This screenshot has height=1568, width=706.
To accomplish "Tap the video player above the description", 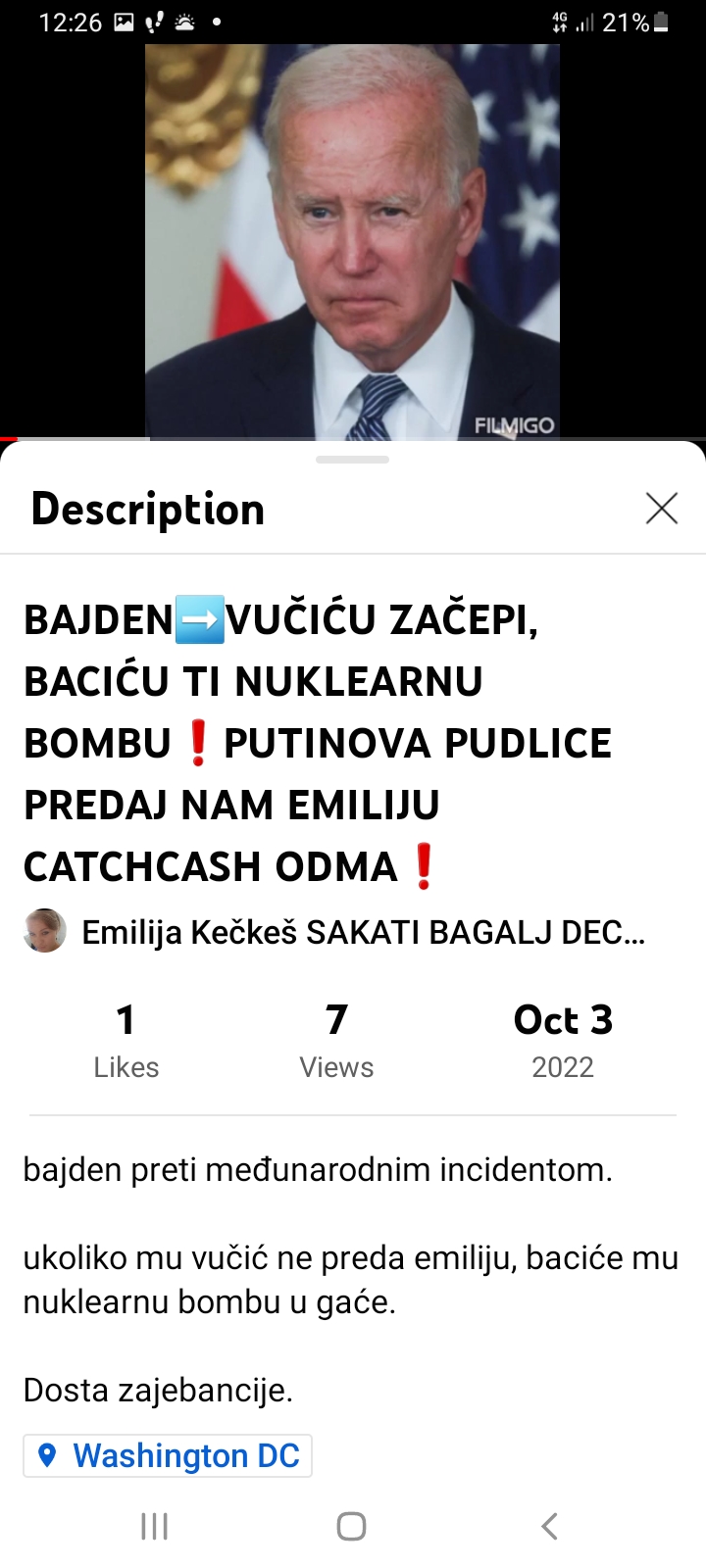I will (353, 240).
